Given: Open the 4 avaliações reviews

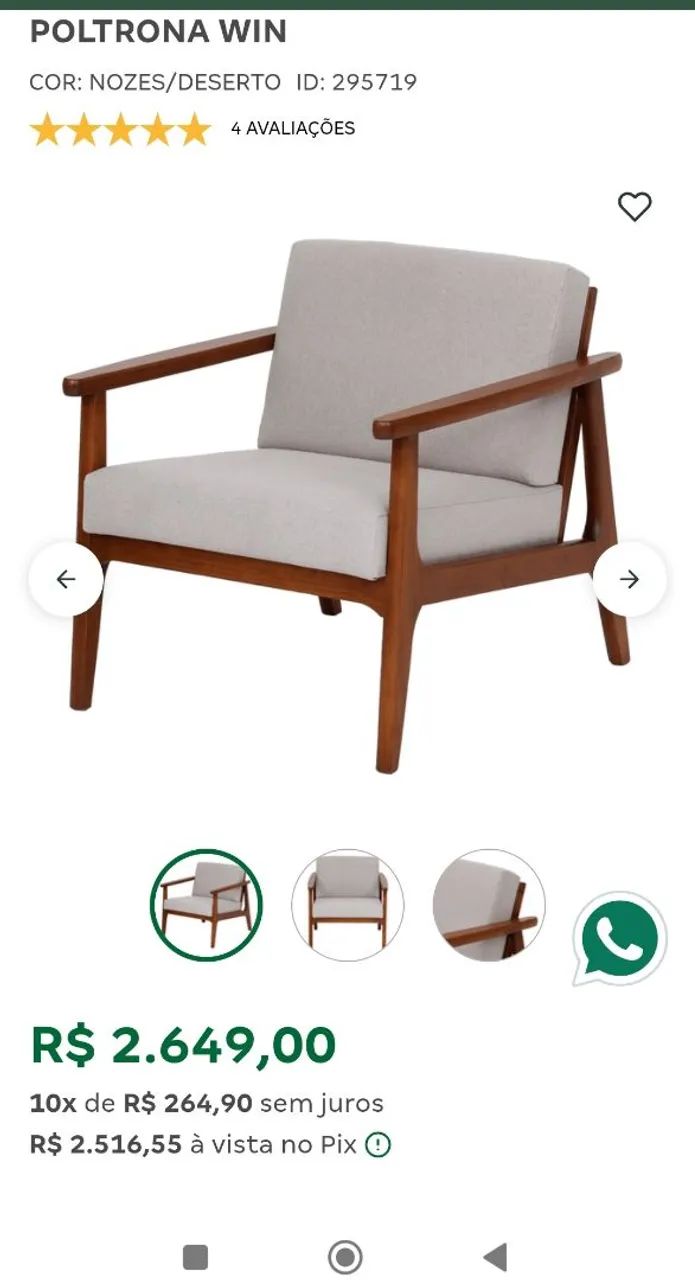Looking at the screenshot, I should click(293, 128).
